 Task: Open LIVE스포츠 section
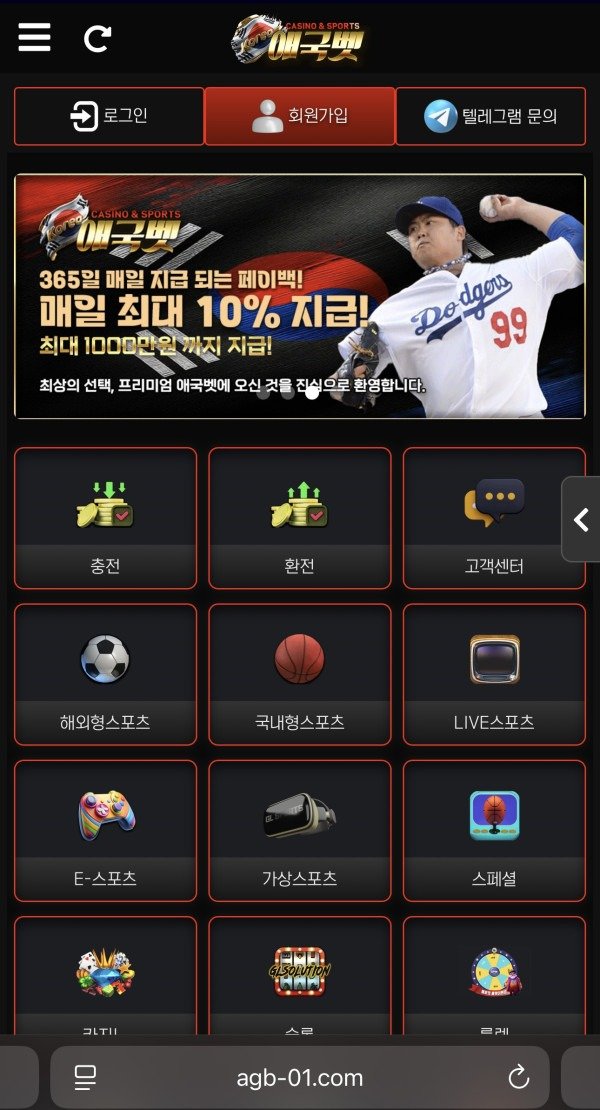pos(494,673)
